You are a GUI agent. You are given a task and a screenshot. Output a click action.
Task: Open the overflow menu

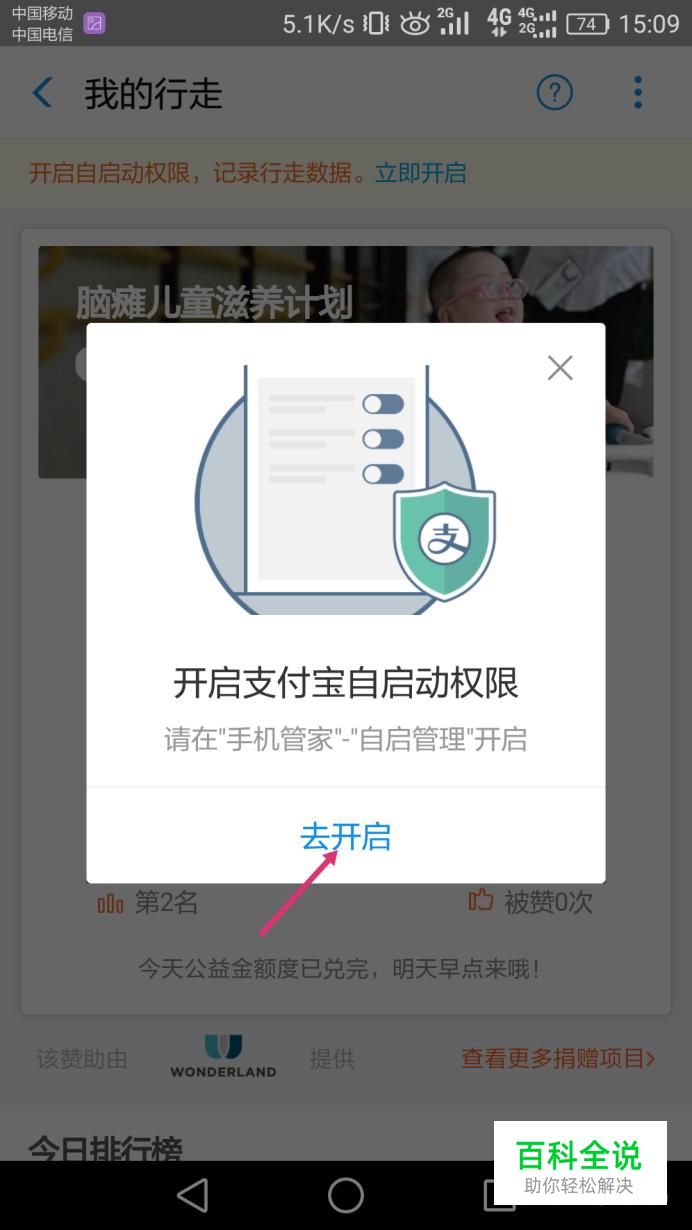pyautogui.click(x=638, y=93)
